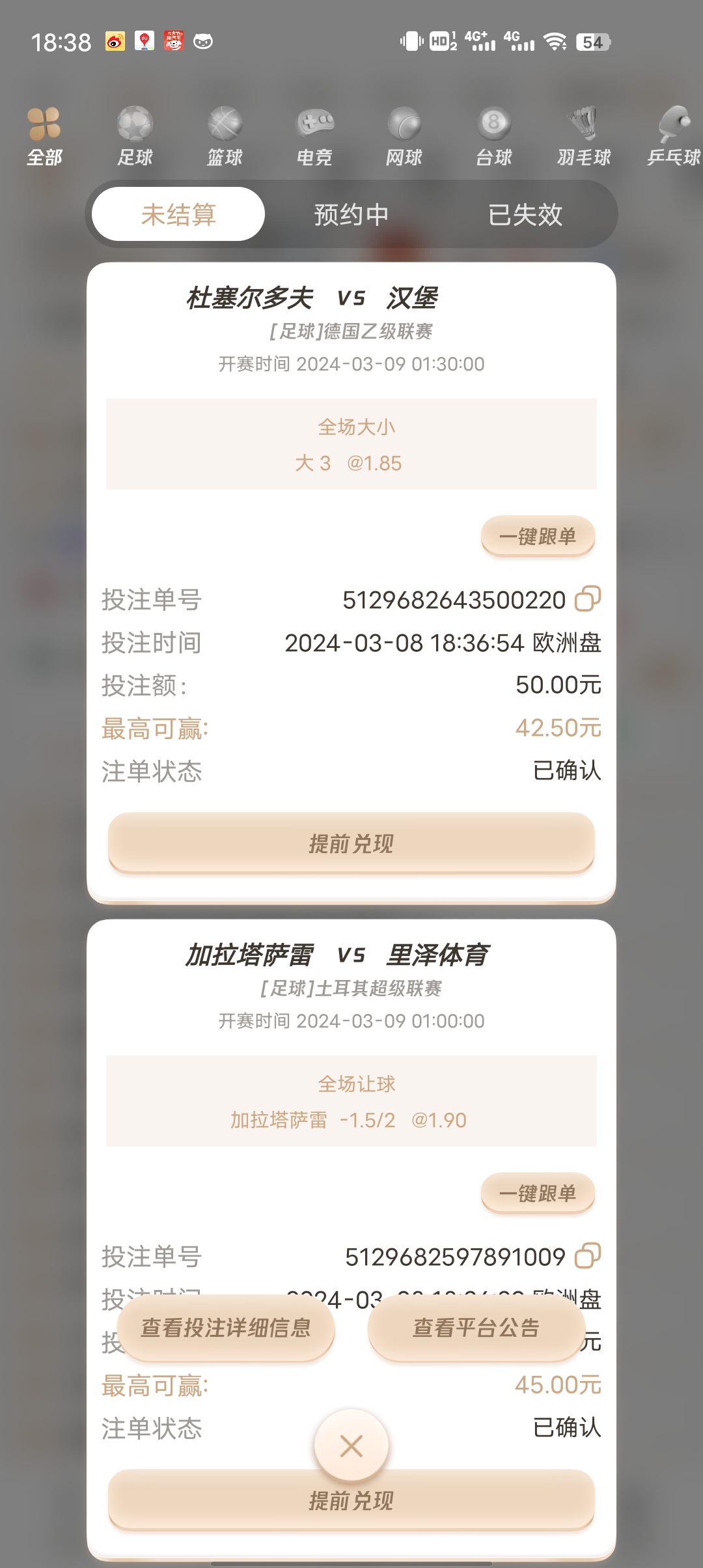Copy order number 5129682643500220
703x1568 pixels.
point(587,599)
